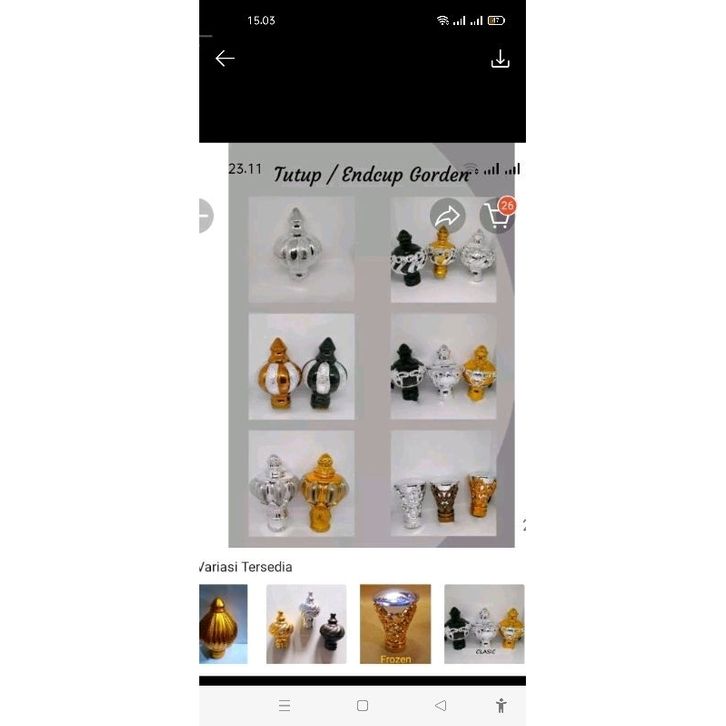Go back from the image viewer
Screen dimensions: 726x726
pos(225,59)
